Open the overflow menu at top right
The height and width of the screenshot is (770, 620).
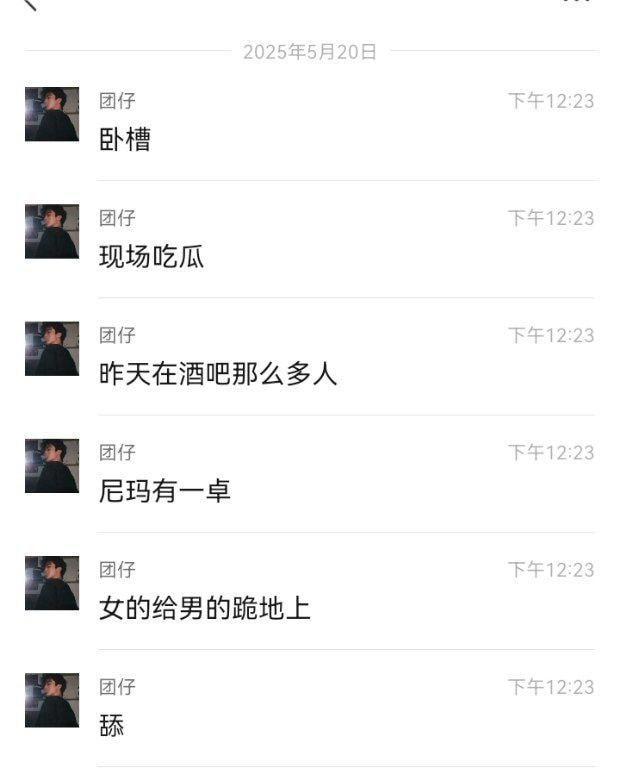pos(575,2)
